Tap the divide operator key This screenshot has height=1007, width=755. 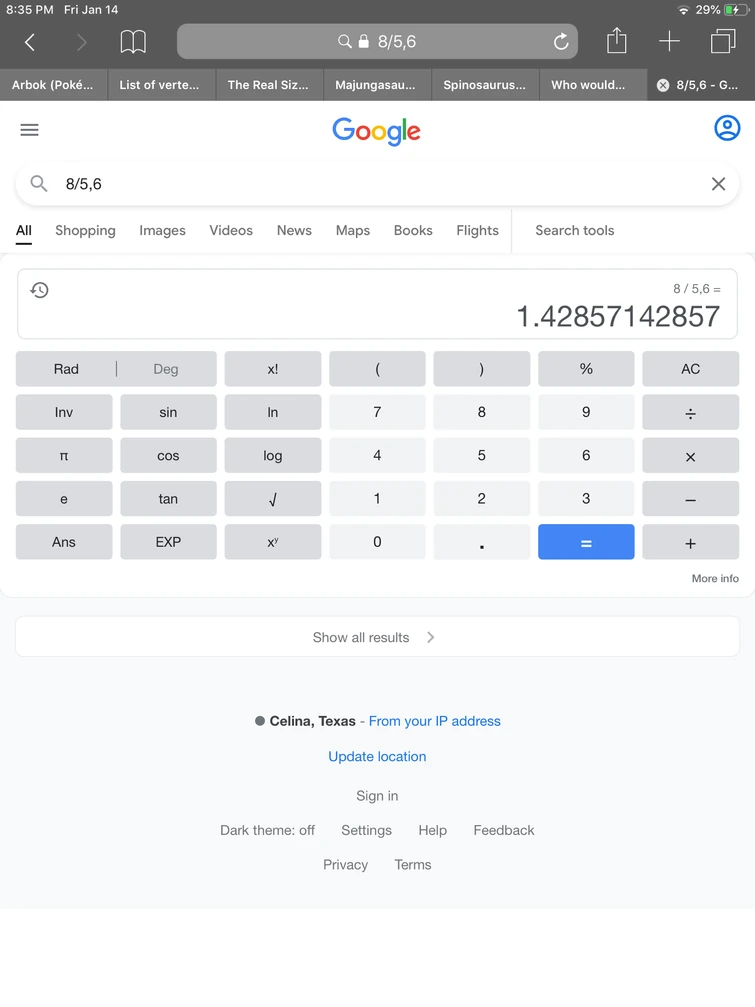[690, 412]
